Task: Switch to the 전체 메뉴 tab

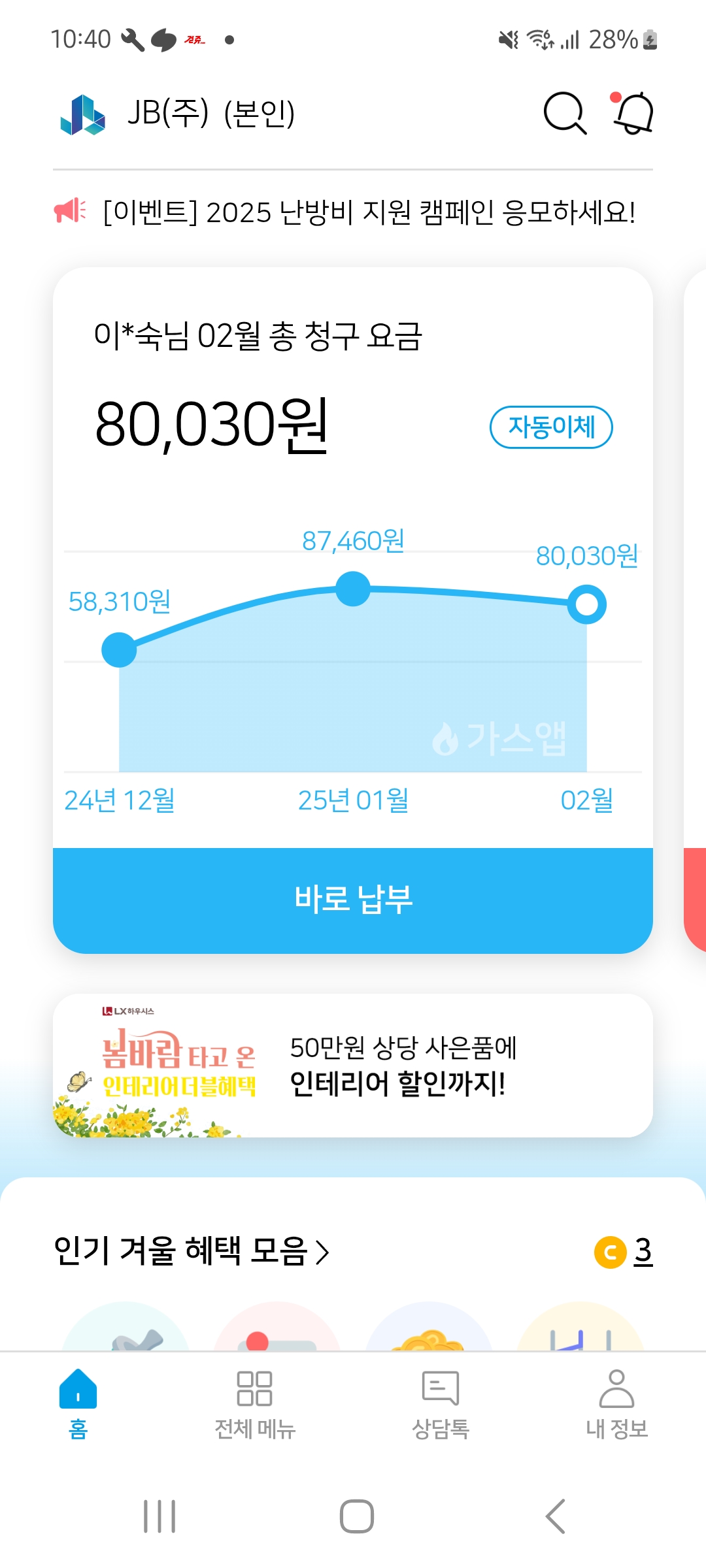Action: [255, 1400]
